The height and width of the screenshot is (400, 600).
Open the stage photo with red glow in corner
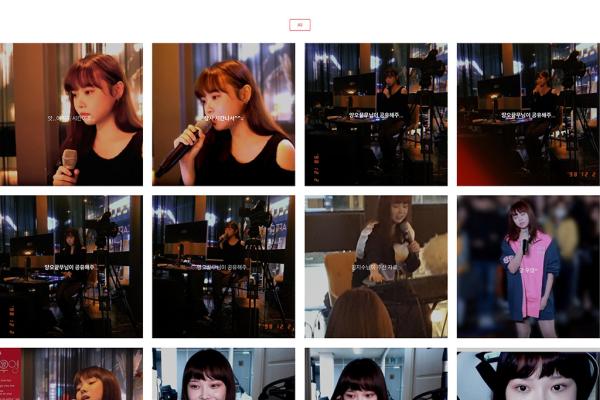528,114
